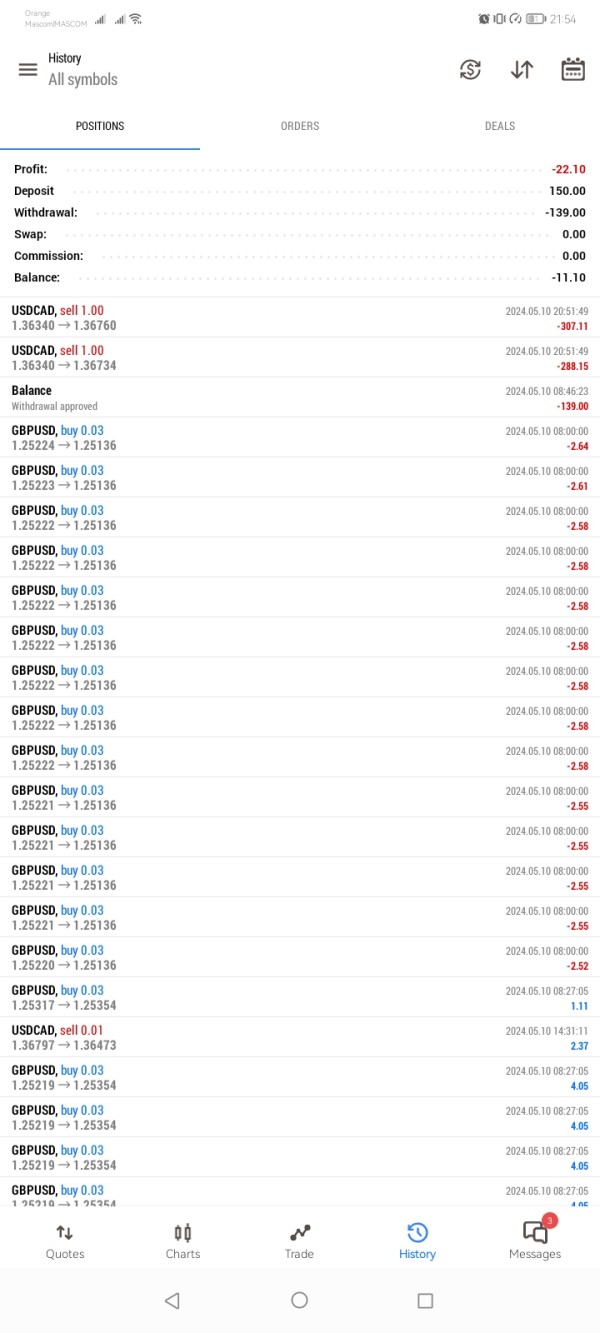Open the Messages section
Screen dimensions: 600x1333
click(535, 1241)
